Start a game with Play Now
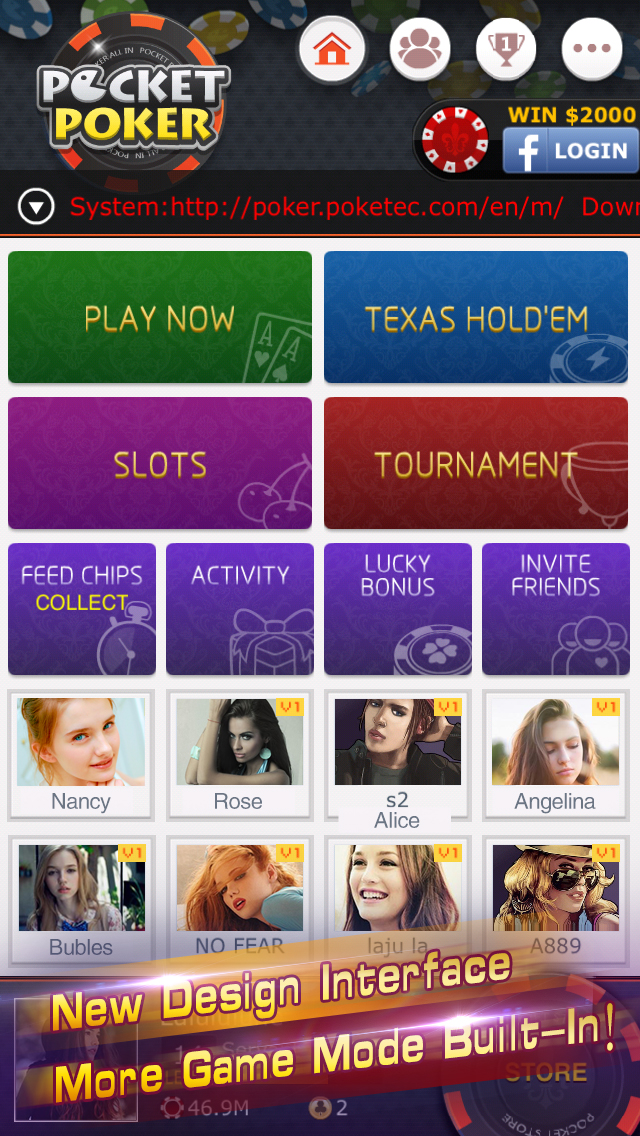Image resolution: width=640 pixels, height=1136 pixels. pyautogui.click(x=160, y=317)
